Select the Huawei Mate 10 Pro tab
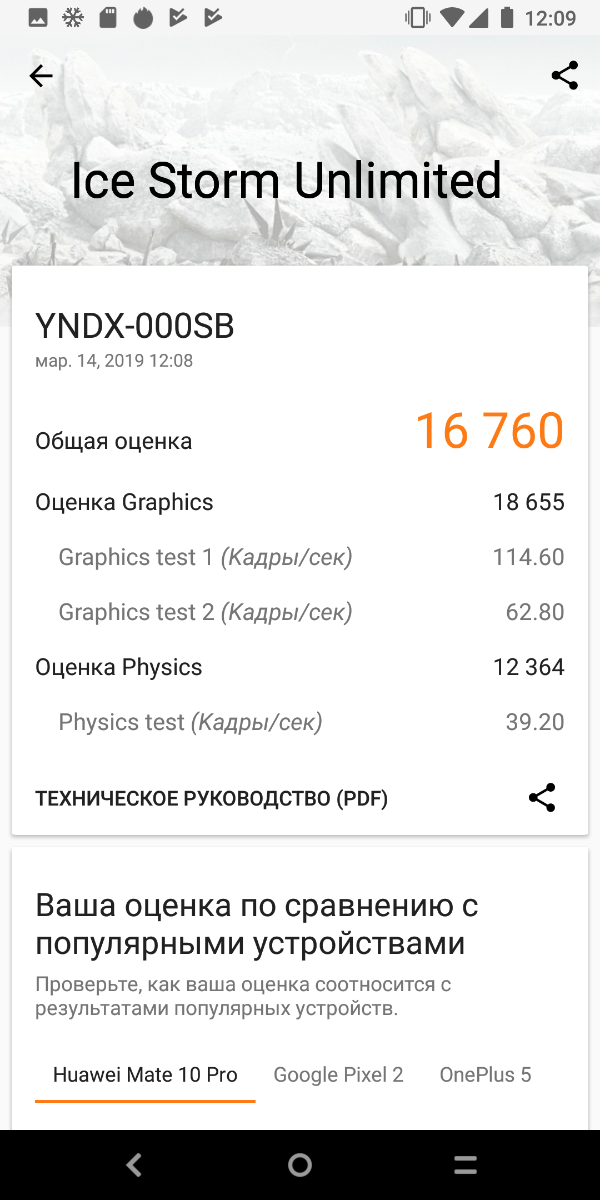 click(x=145, y=1075)
